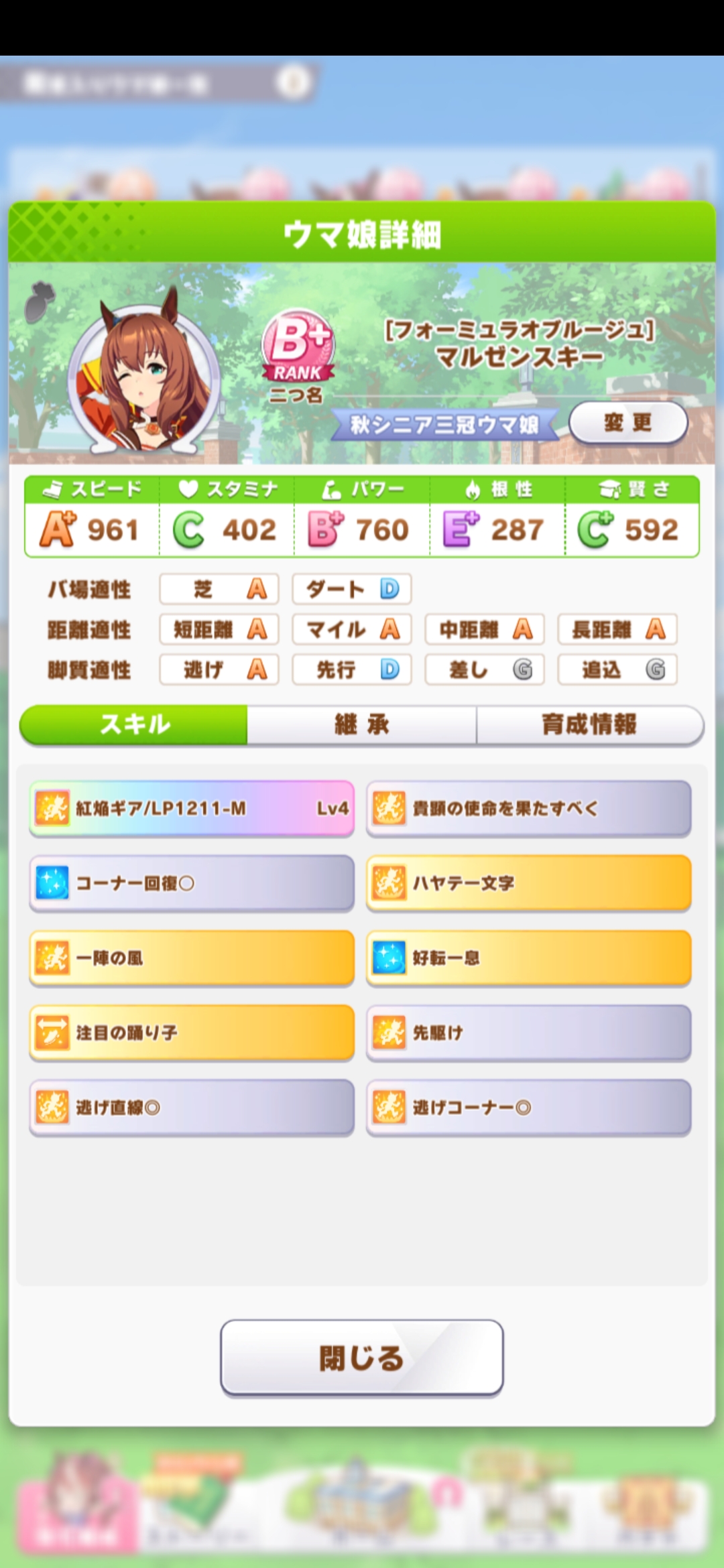
Task: Close the dialog with 閉じる
Action: pos(362,1358)
